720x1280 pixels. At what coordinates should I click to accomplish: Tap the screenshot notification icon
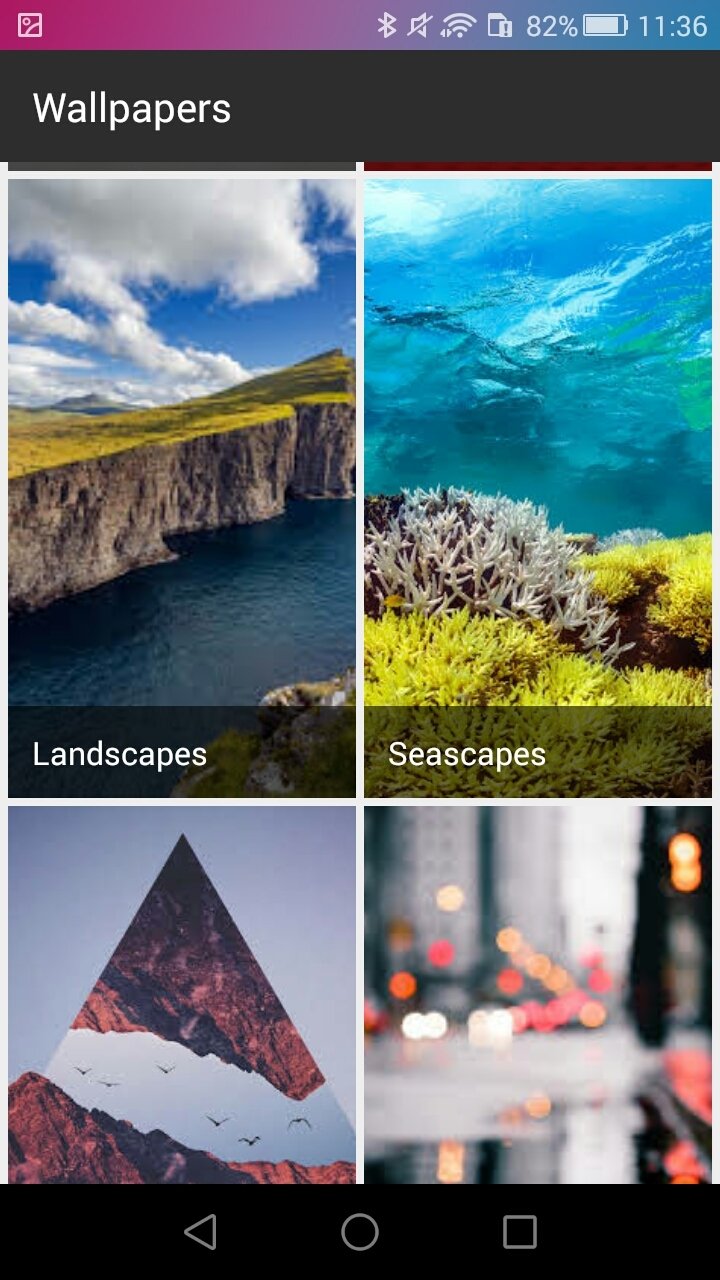[x=28, y=24]
